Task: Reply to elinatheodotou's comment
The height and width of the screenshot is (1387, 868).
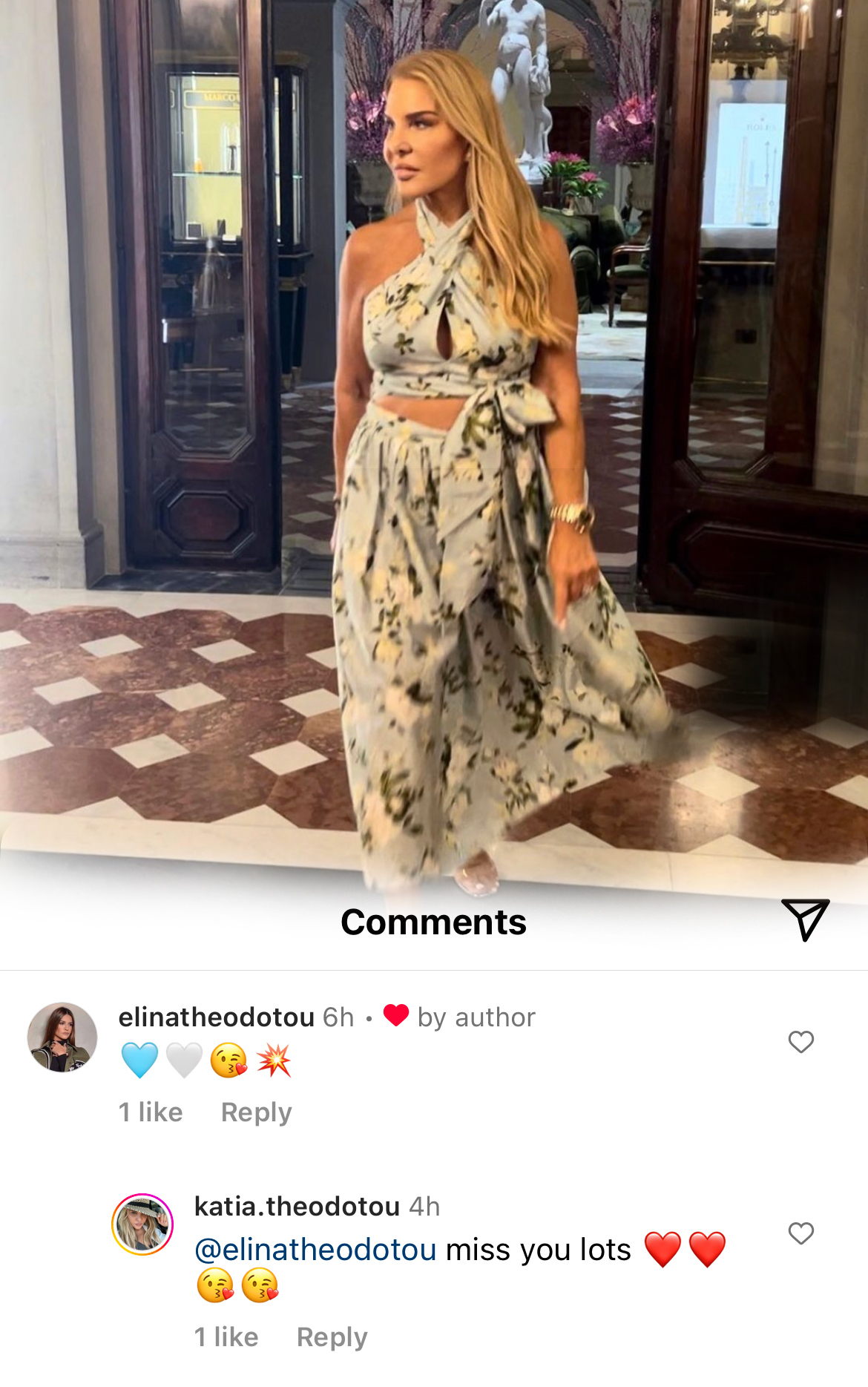Action: (x=256, y=1112)
